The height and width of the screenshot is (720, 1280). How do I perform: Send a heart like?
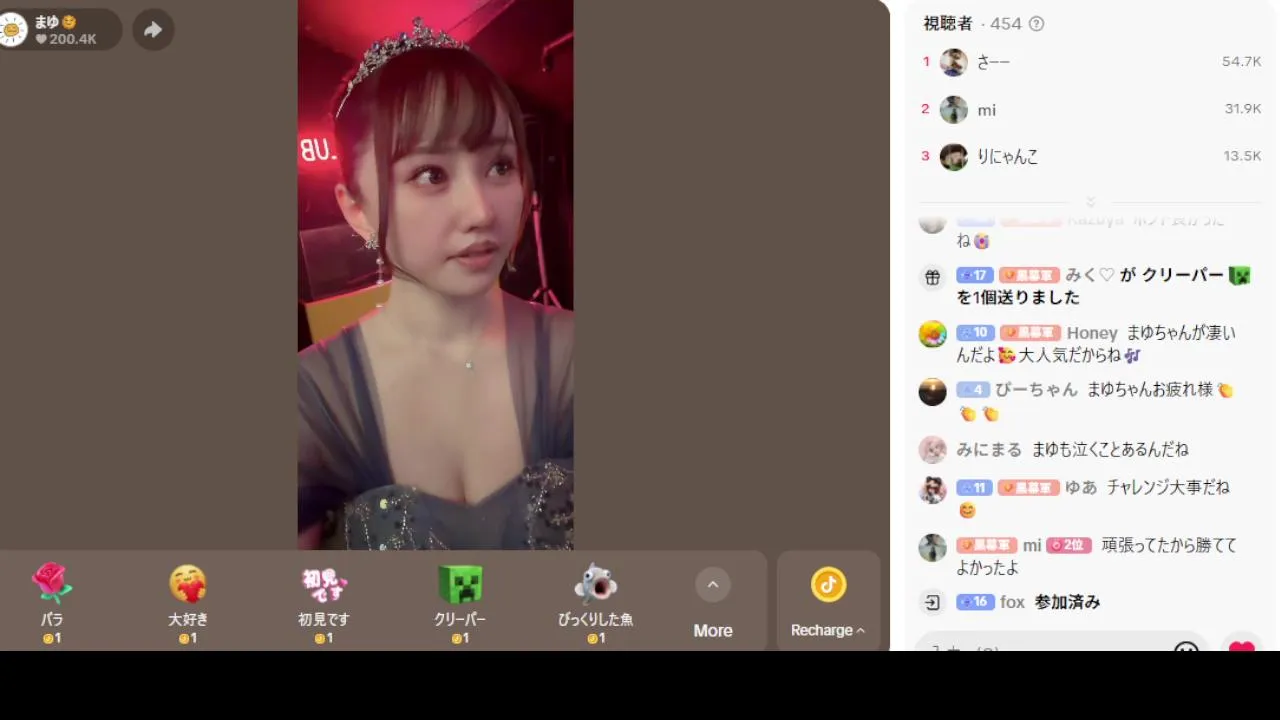1242,648
